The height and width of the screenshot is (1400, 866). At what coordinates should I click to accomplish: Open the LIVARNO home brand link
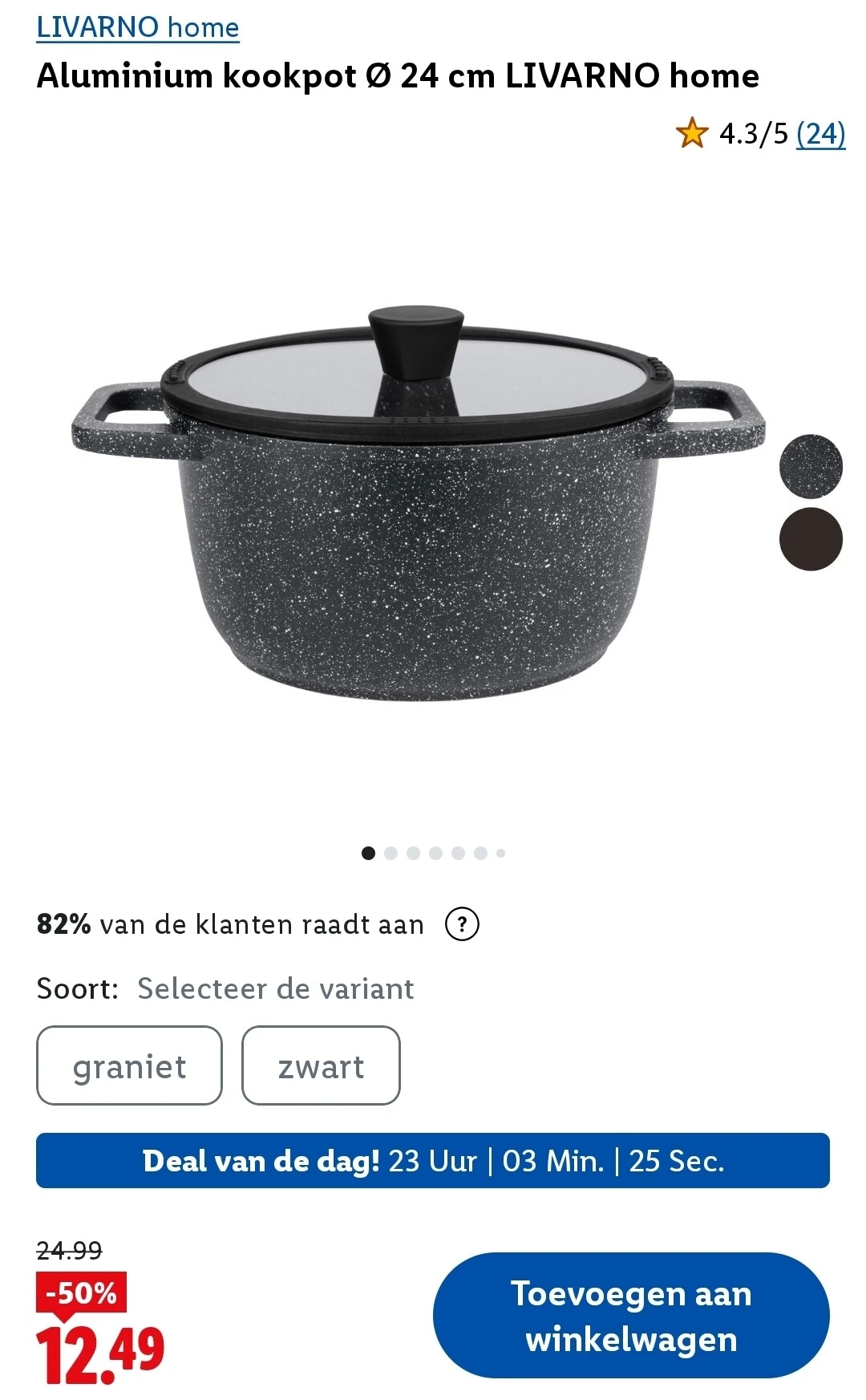click(x=138, y=27)
